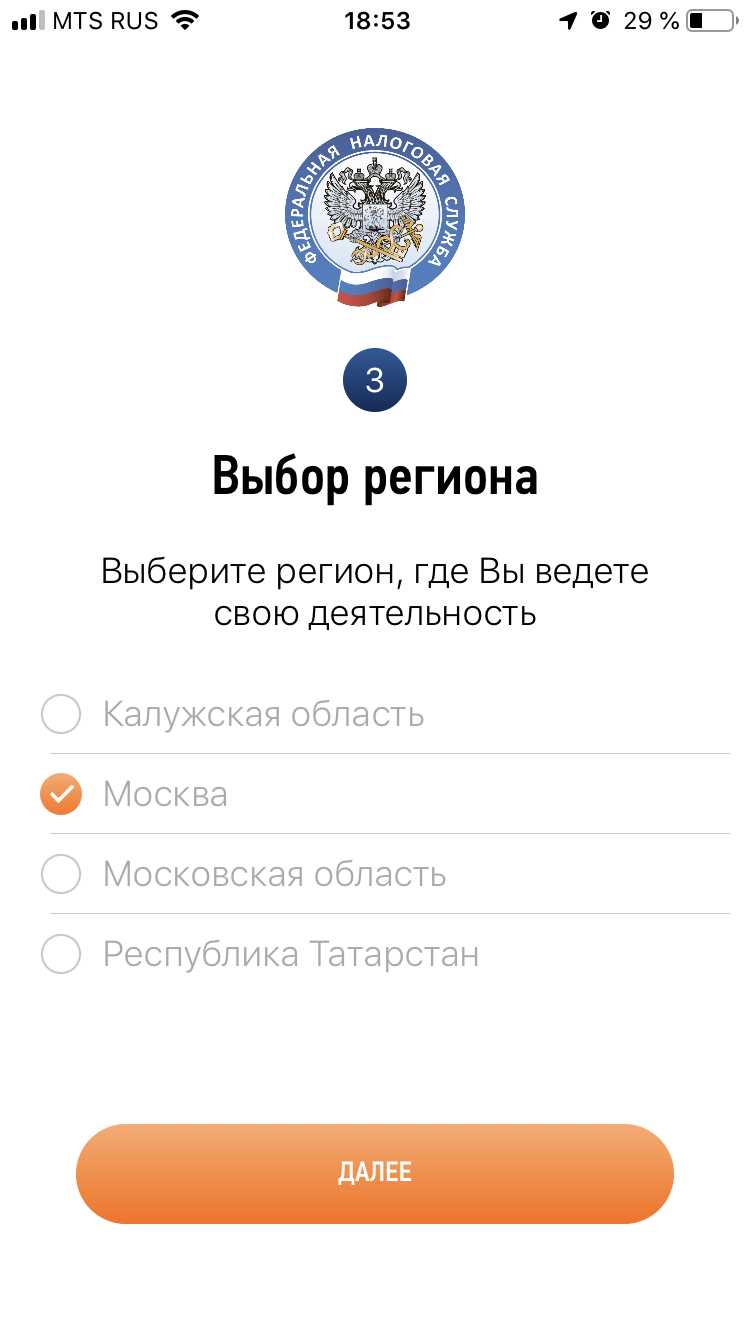
Task: Tap the orange checkmark next to Москва
Action: [61, 794]
